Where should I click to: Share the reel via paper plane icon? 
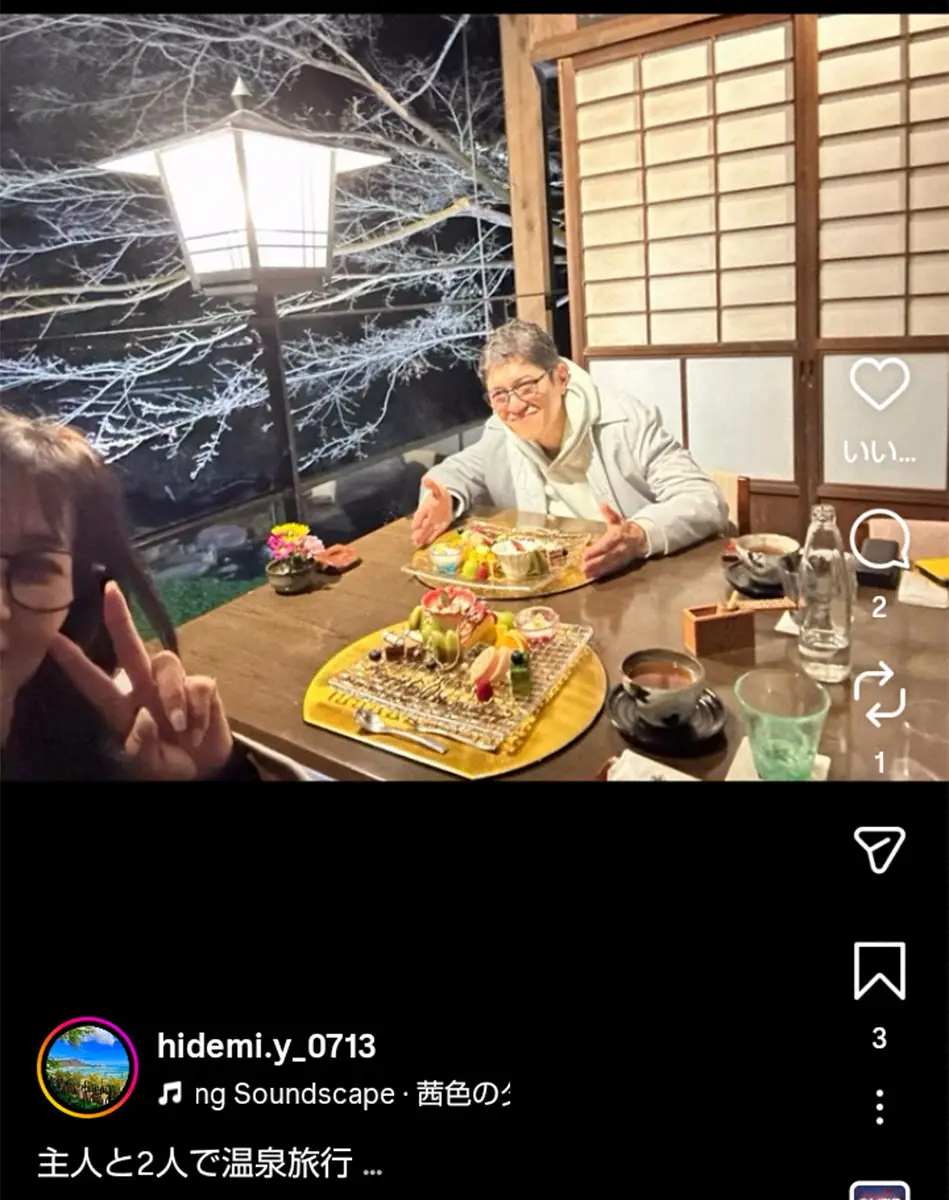[879, 850]
